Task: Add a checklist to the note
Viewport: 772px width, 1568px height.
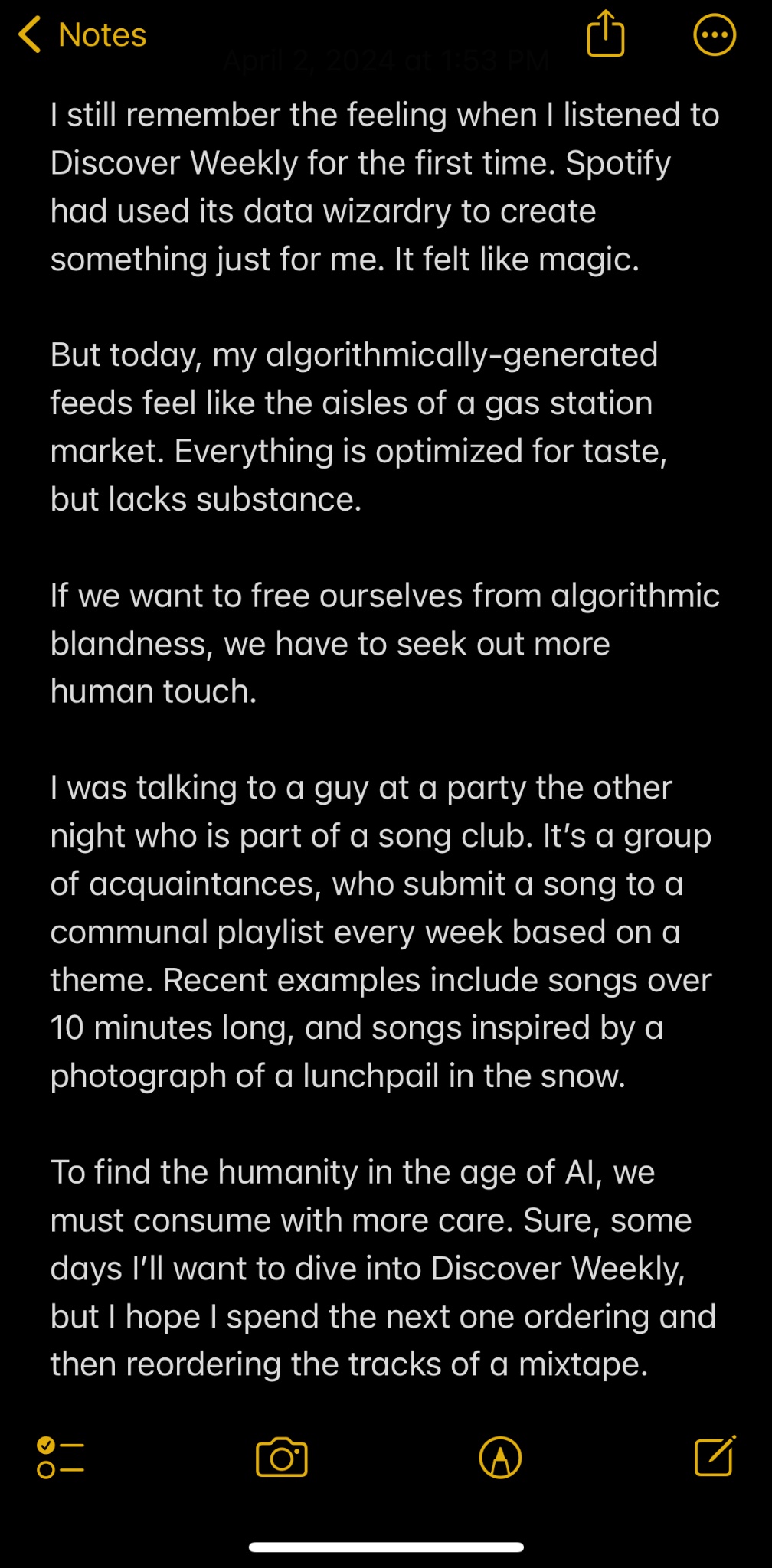Action: (61, 1457)
